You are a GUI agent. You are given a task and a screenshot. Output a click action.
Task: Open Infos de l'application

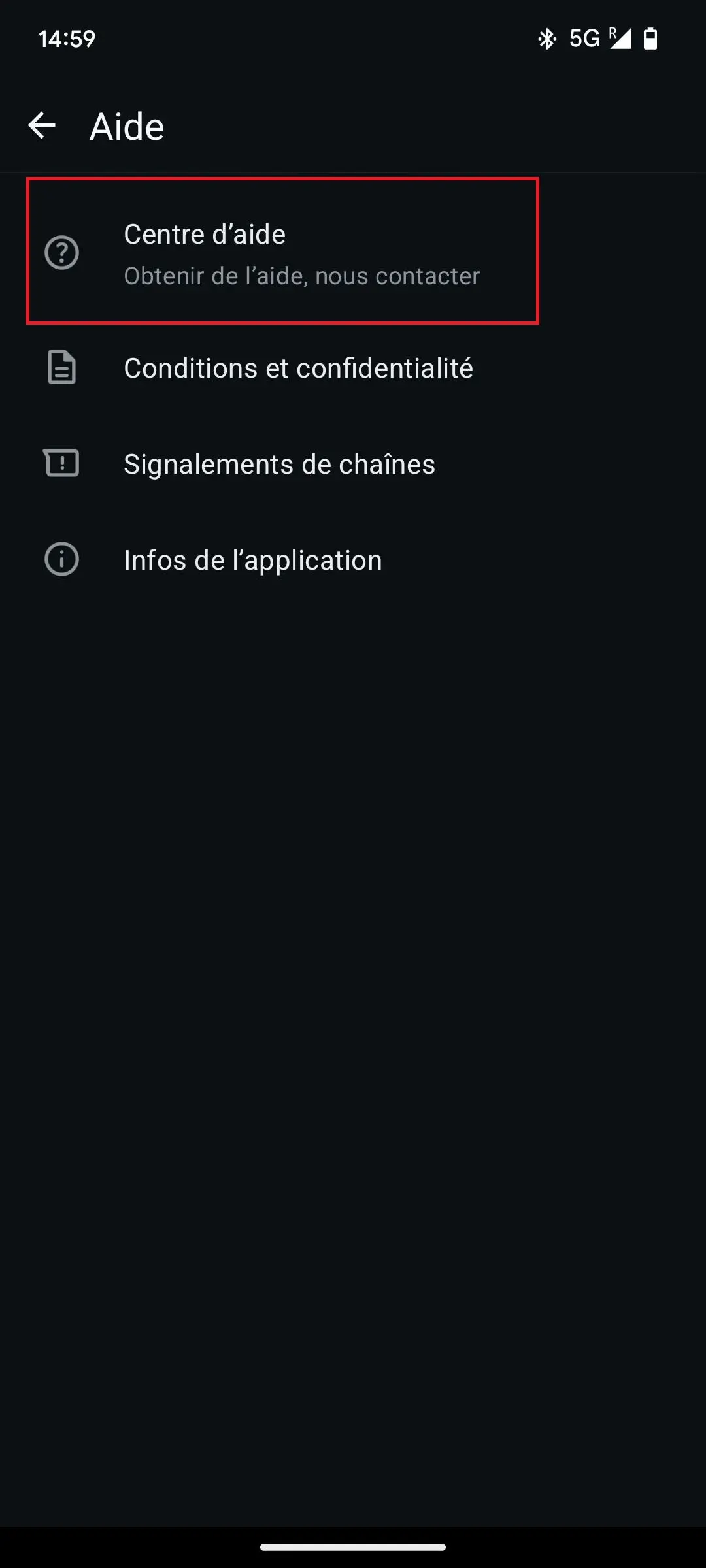(253, 559)
